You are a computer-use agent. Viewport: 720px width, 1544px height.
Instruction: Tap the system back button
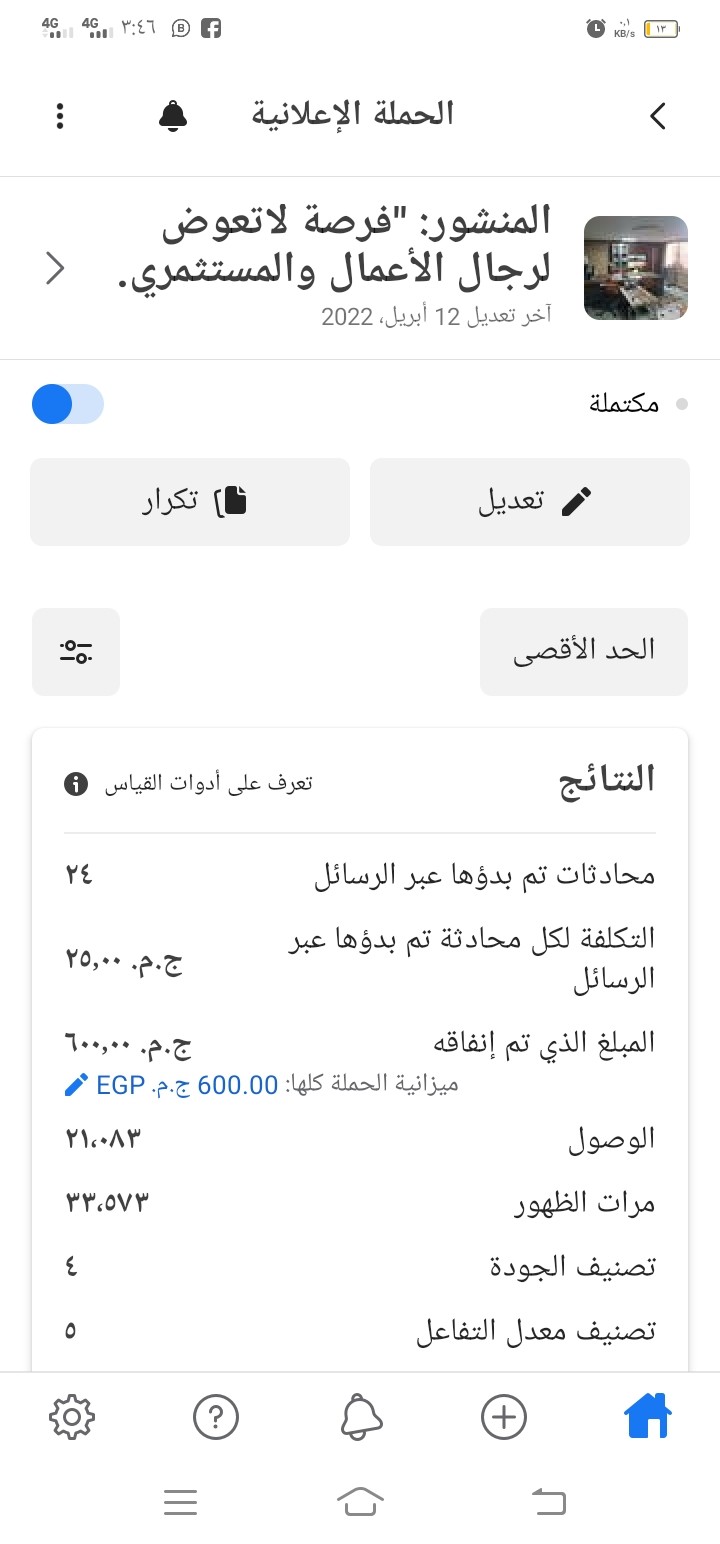point(547,1501)
